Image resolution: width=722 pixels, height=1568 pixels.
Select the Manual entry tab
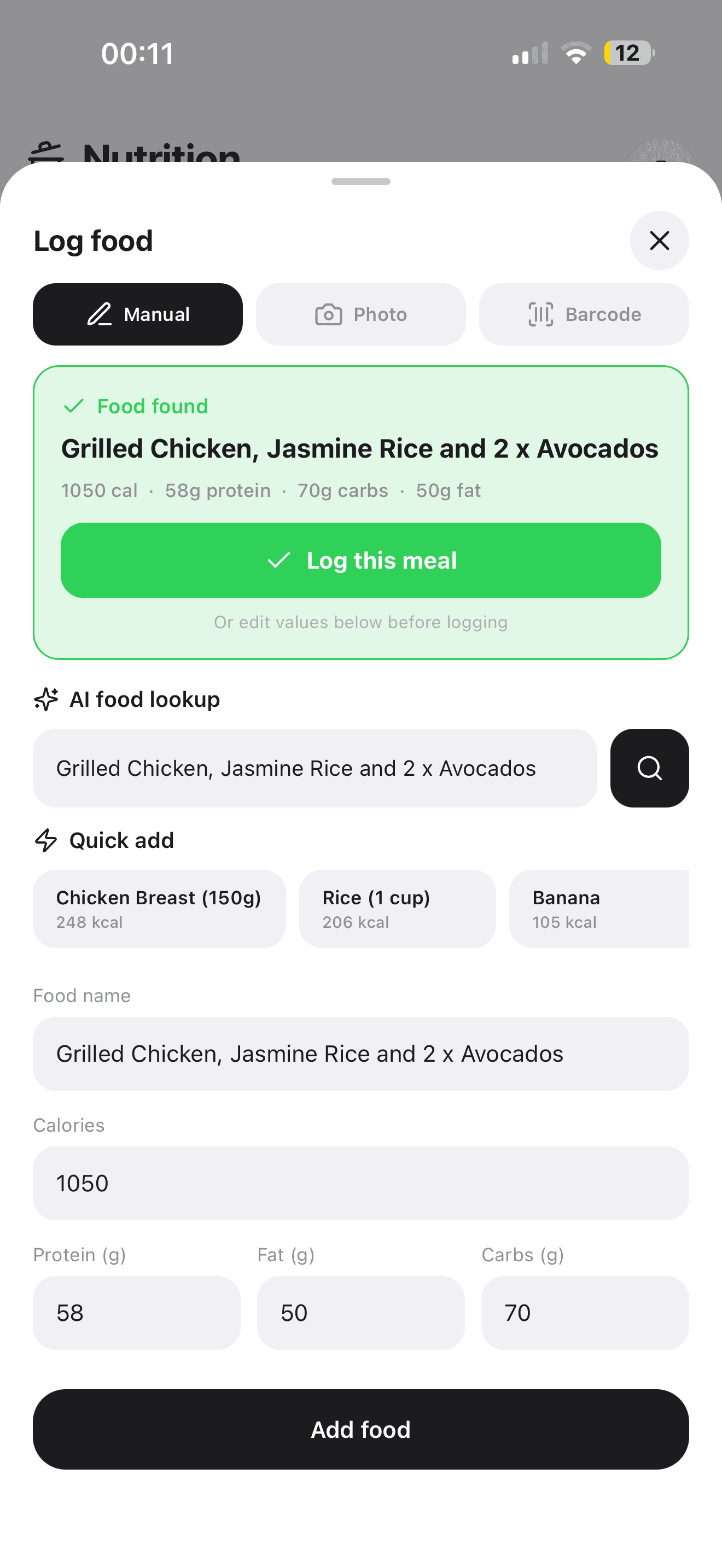138,314
